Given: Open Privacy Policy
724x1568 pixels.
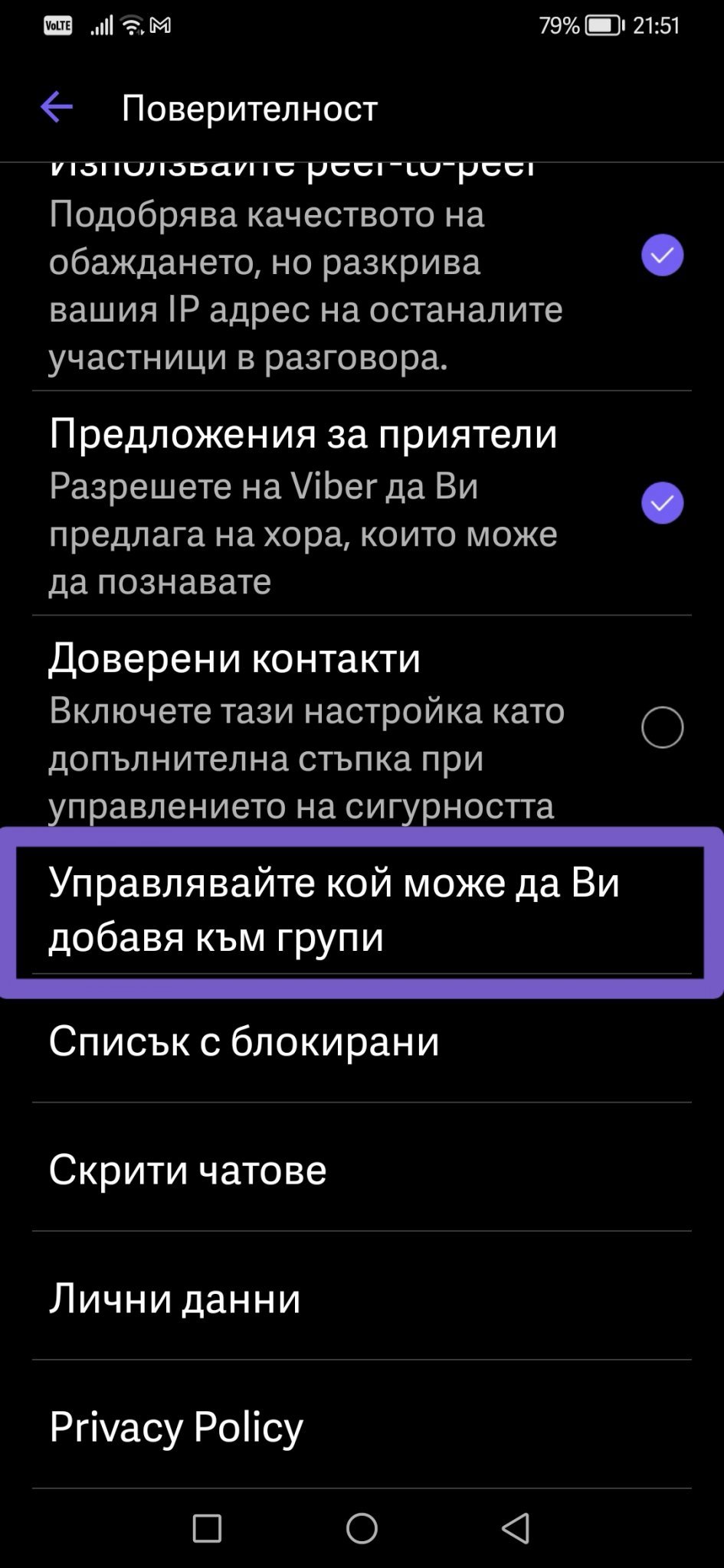Looking at the screenshot, I should click(362, 1426).
